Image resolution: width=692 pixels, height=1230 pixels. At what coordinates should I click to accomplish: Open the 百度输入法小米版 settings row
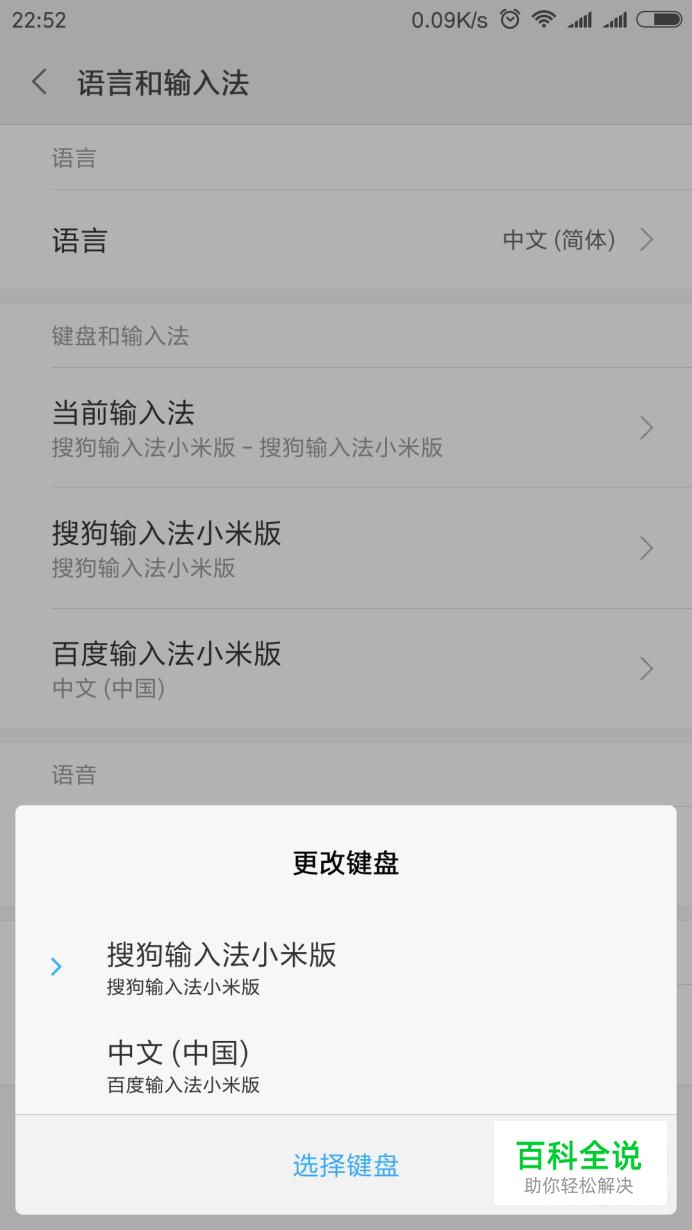tap(346, 668)
